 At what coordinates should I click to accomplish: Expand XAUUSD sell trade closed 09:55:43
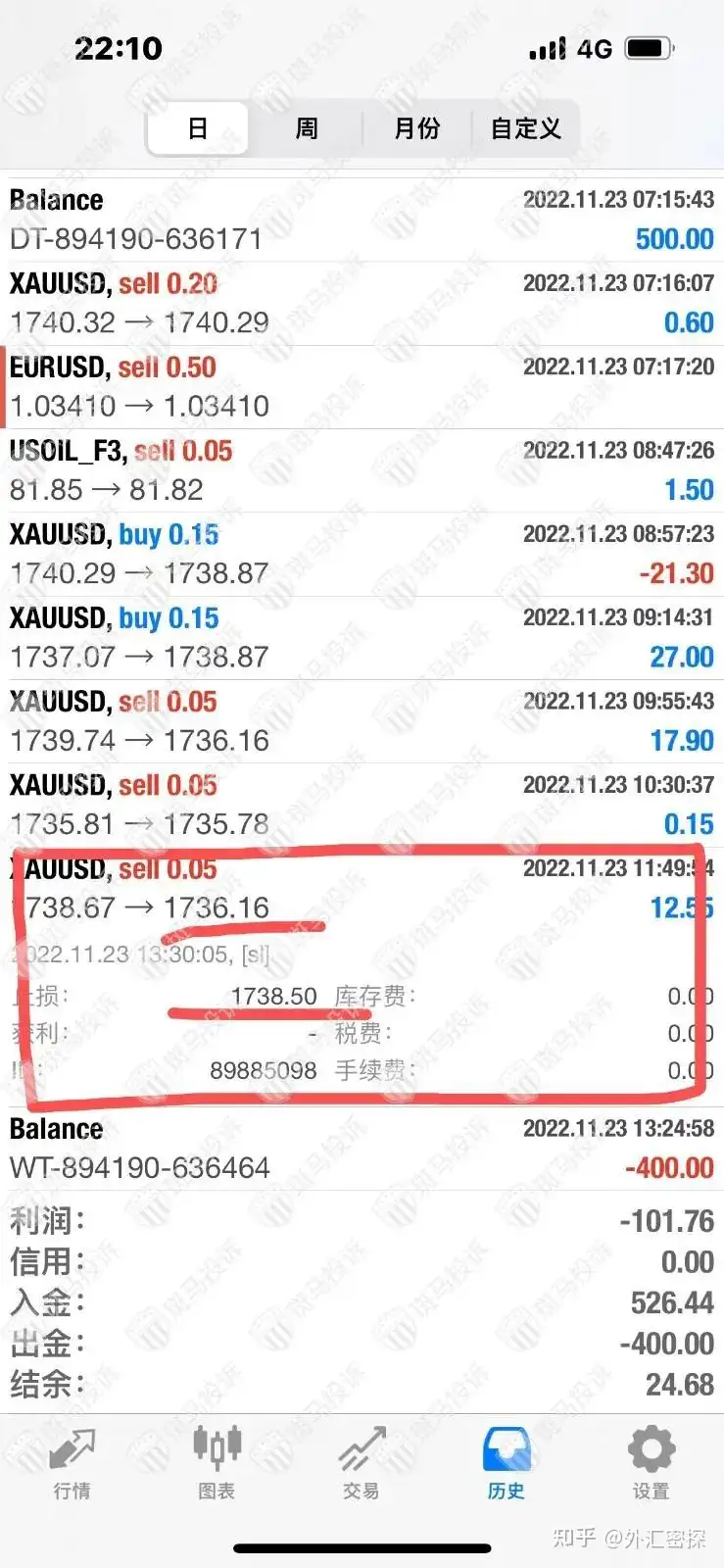point(362,721)
